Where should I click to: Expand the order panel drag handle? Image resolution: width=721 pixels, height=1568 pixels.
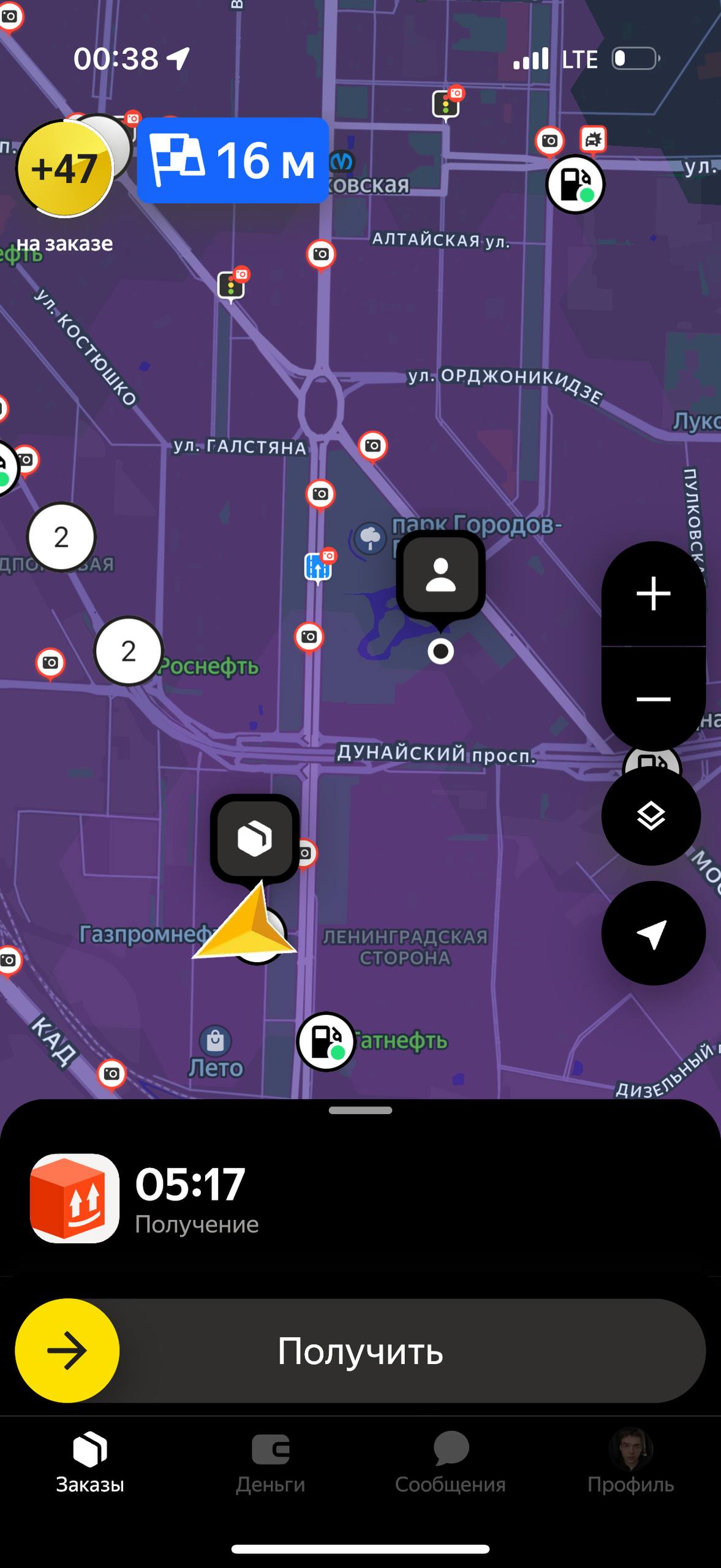pos(360,1110)
